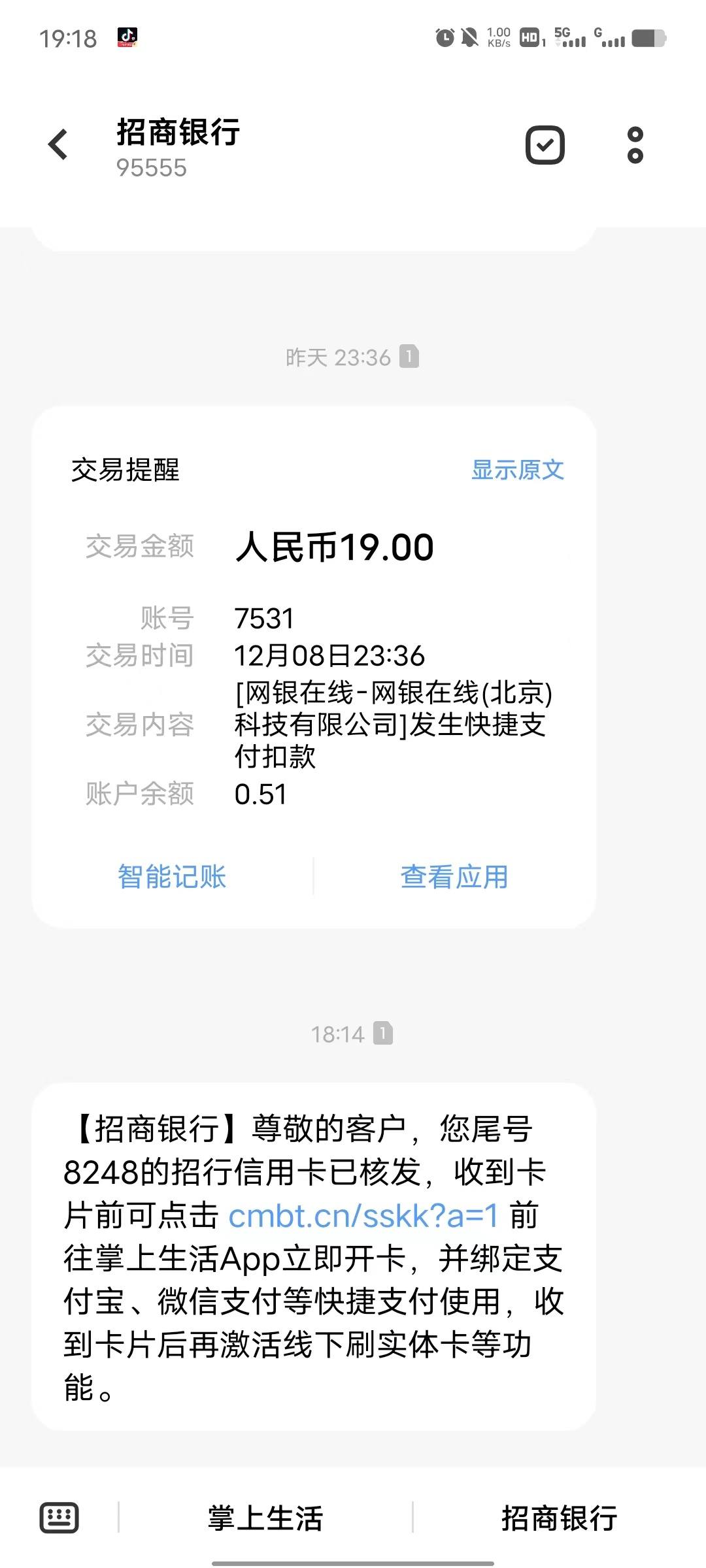This screenshot has width=706, height=1568.
Task: Open the cmbt.cn/sskk?a=1 link
Action: (x=363, y=1216)
